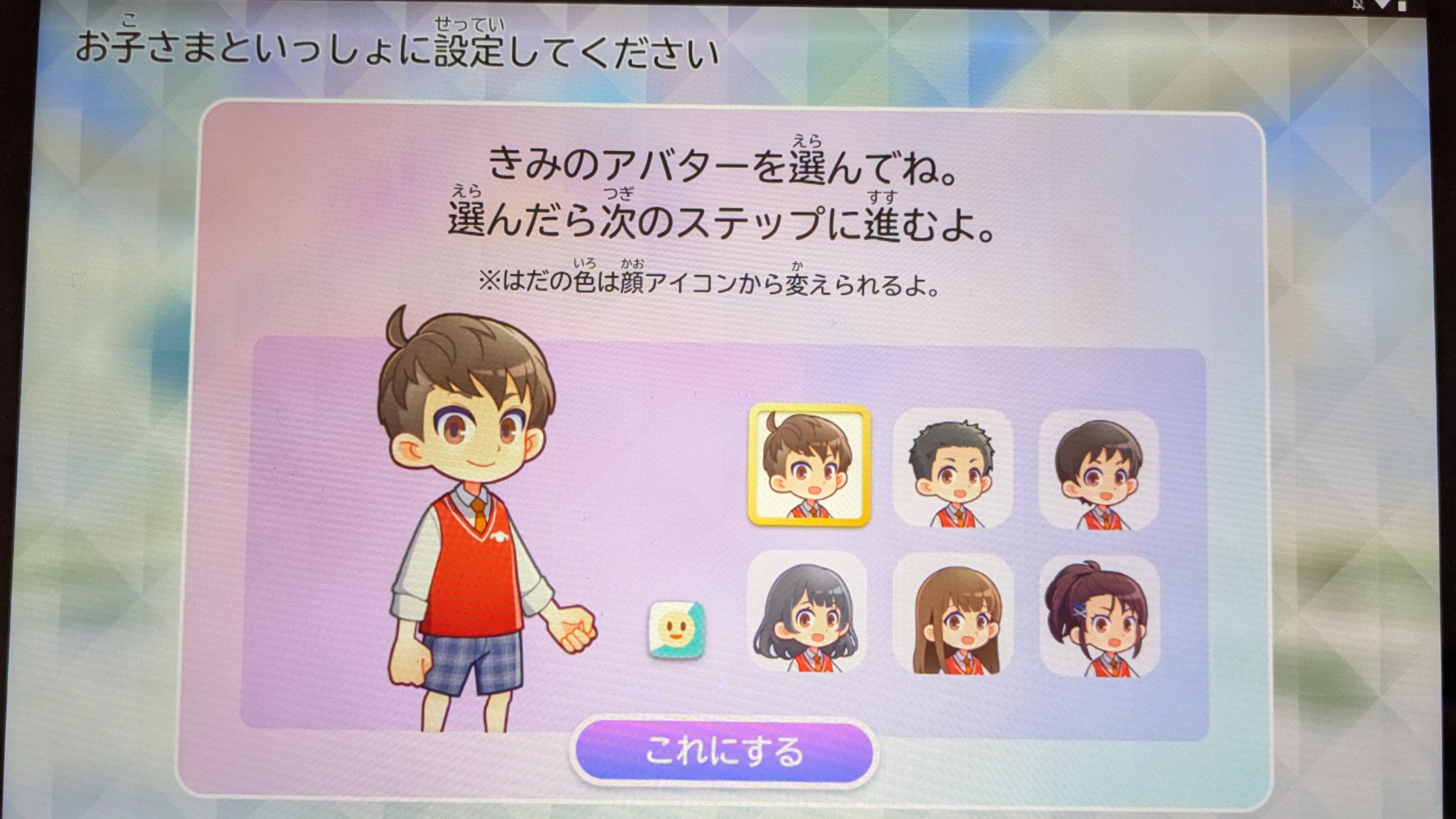Pick the ponytail girl avatar with hairpin
The image size is (1456, 819).
tap(1099, 616)
